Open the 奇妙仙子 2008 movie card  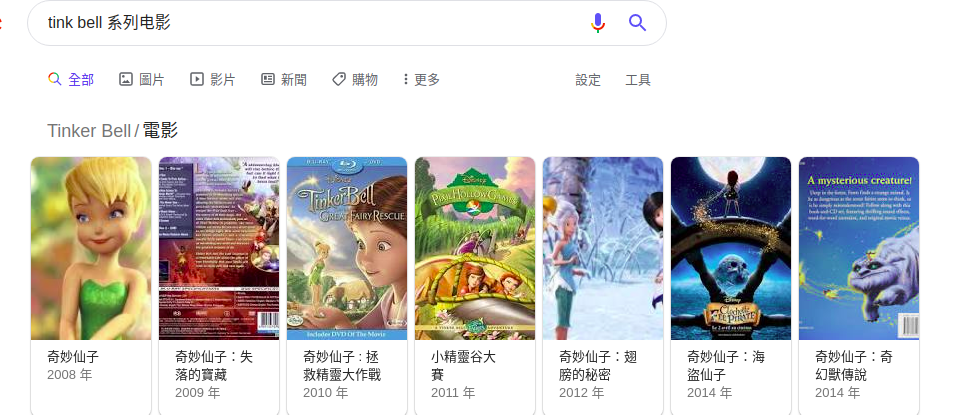click(x=91, y=280)
